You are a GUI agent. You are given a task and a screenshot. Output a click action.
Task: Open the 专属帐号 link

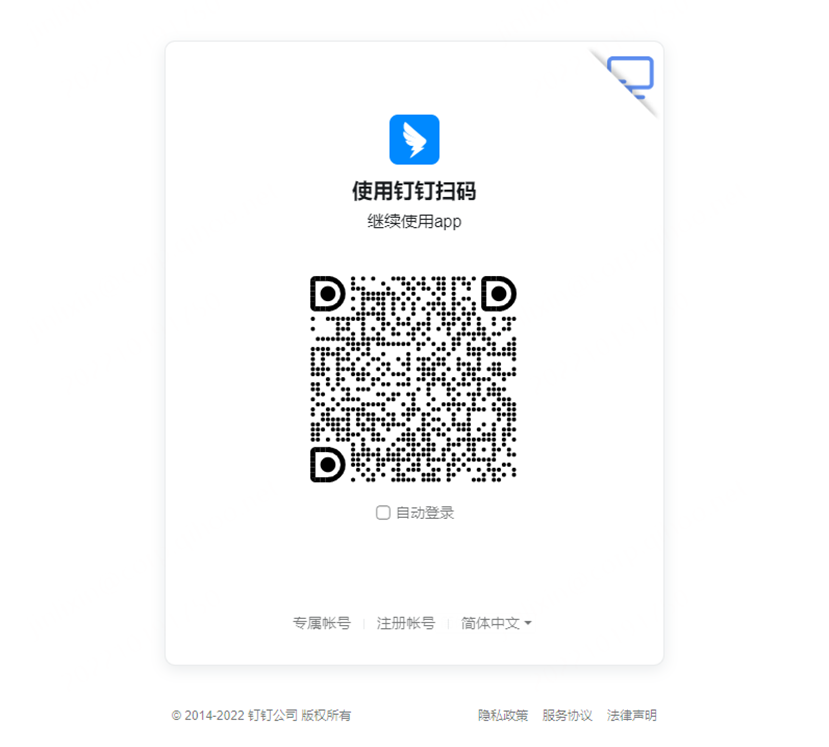[321, 623]
